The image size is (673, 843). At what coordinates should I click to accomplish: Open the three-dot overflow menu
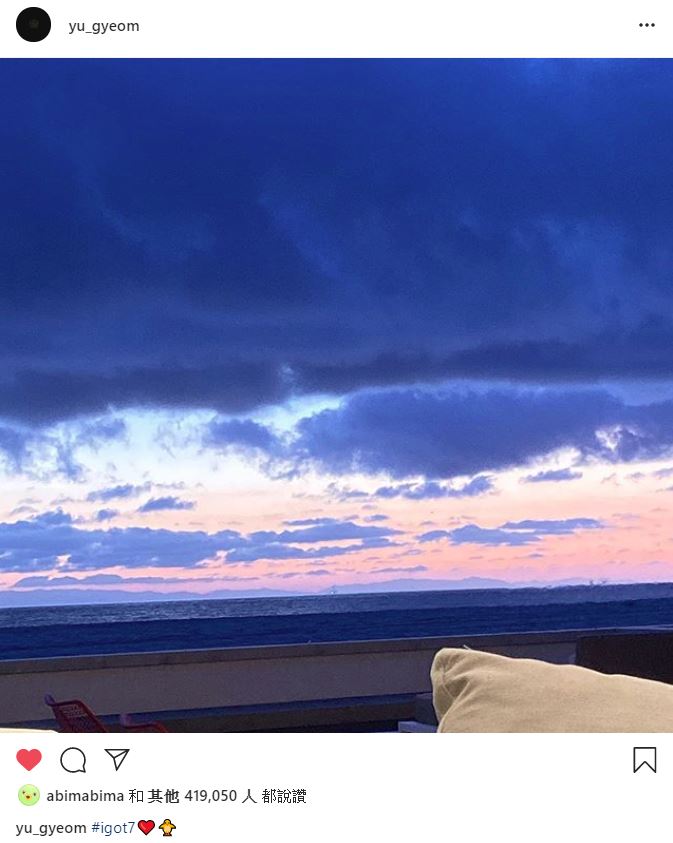coord(646,25)
